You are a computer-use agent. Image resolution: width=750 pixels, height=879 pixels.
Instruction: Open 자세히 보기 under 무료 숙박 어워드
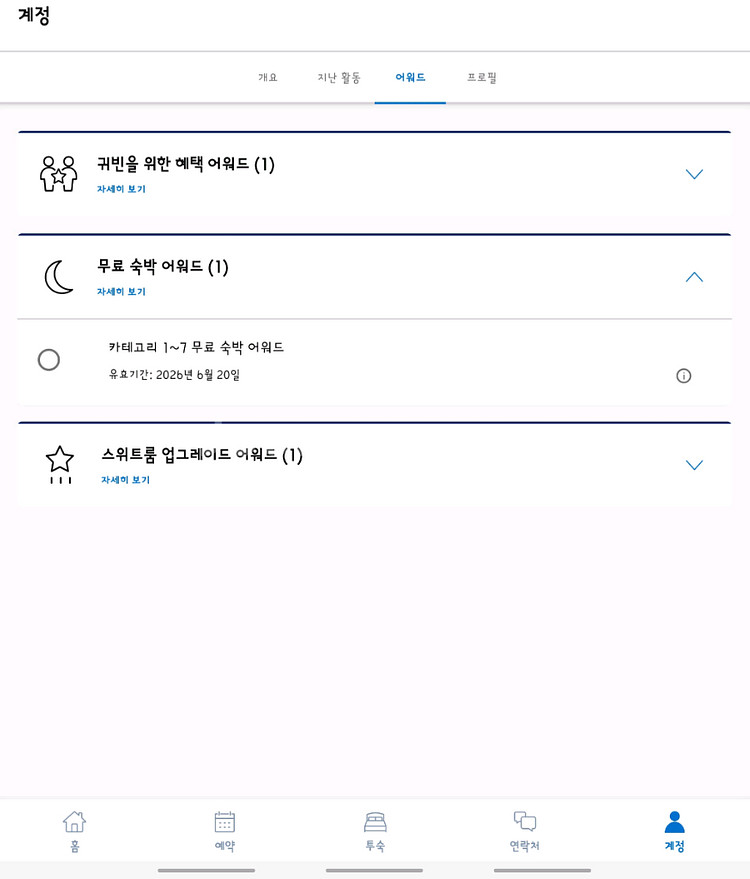[121, 292]
